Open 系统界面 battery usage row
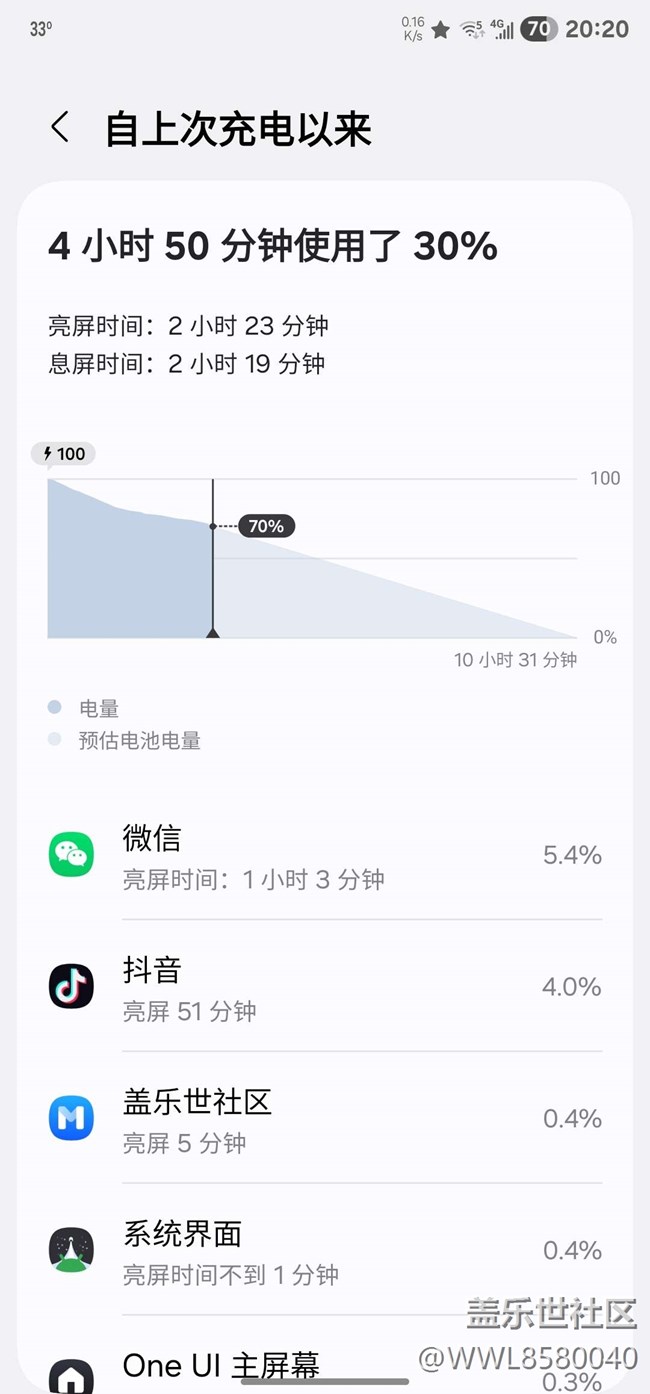Viewport: 650px width, 1394px height. (325, 1250)
